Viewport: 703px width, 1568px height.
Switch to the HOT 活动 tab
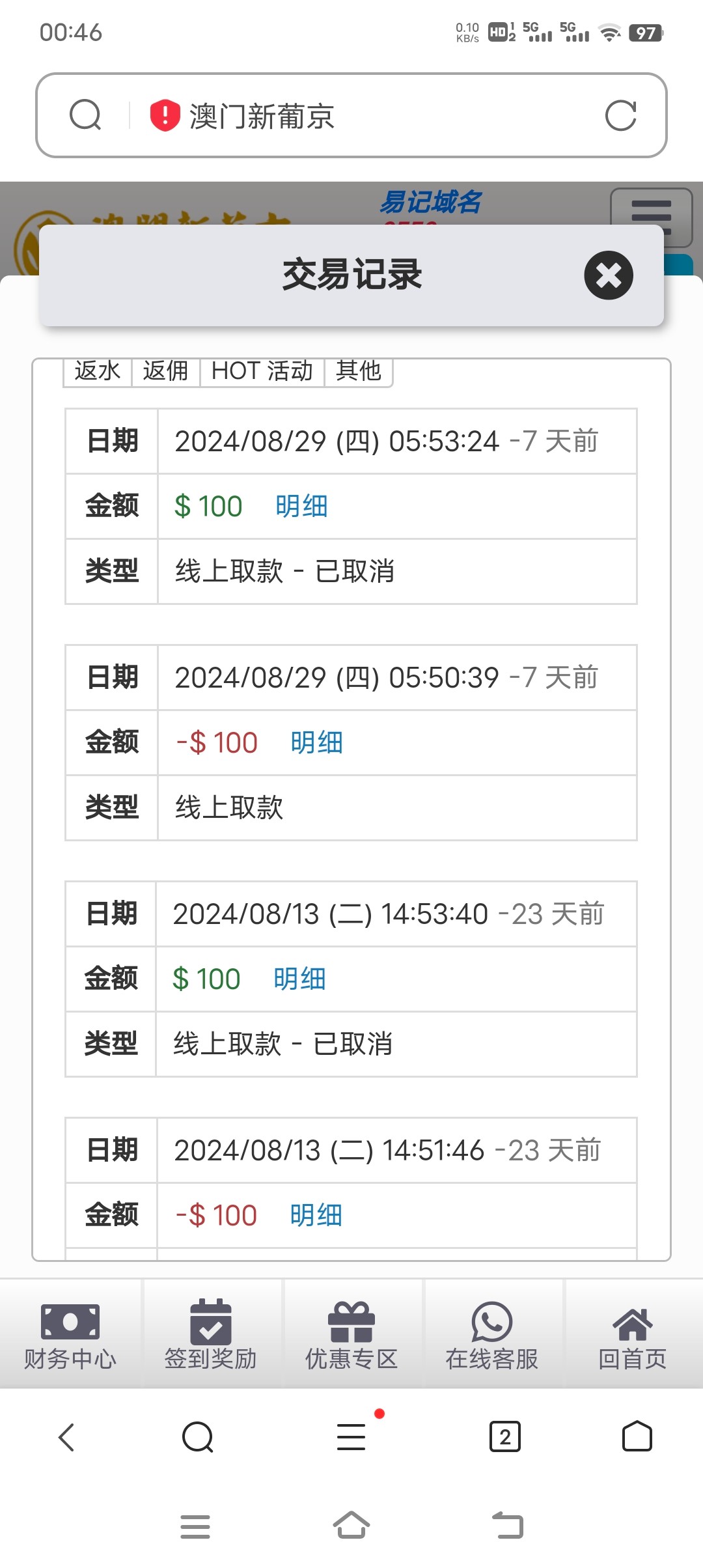point(262,371)
